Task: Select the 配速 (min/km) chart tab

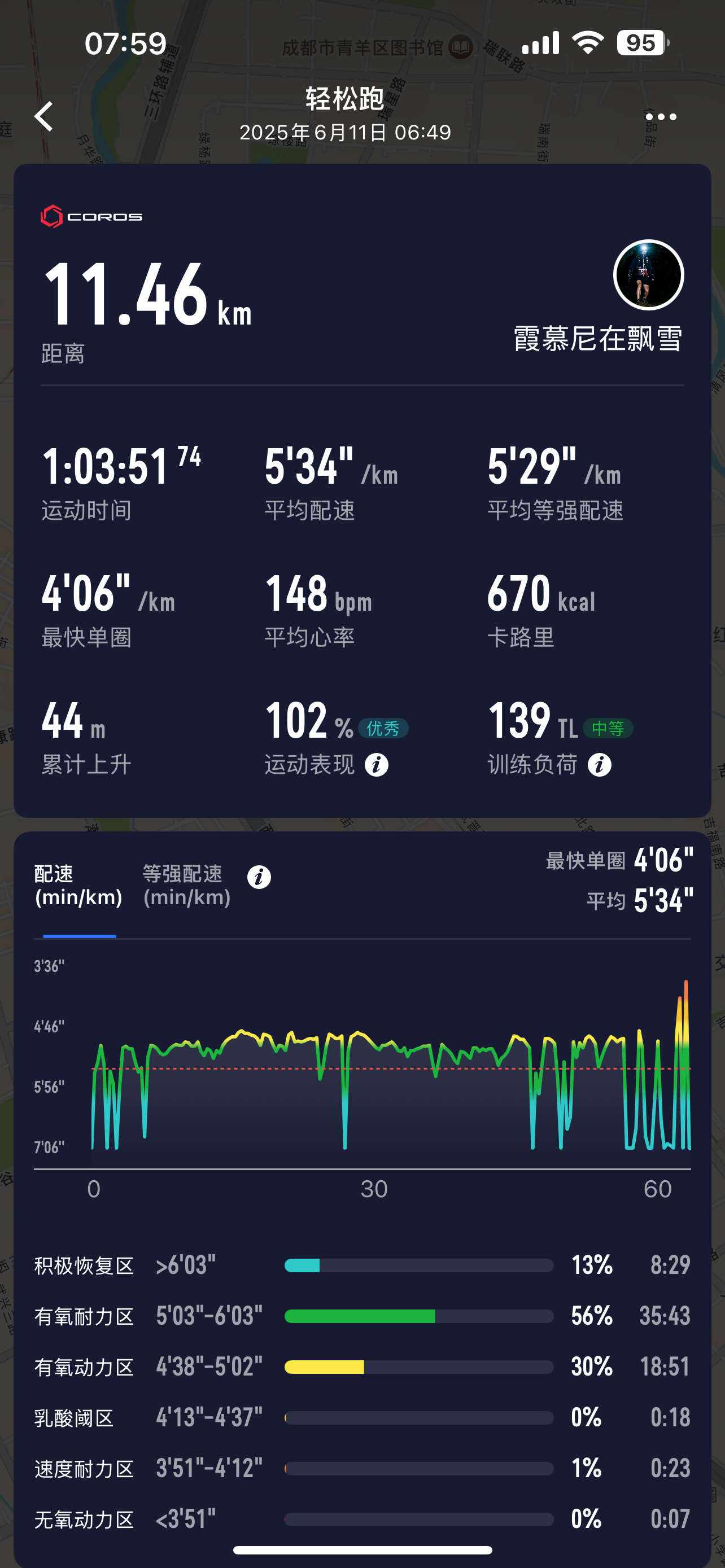Action: pos(78,885)
